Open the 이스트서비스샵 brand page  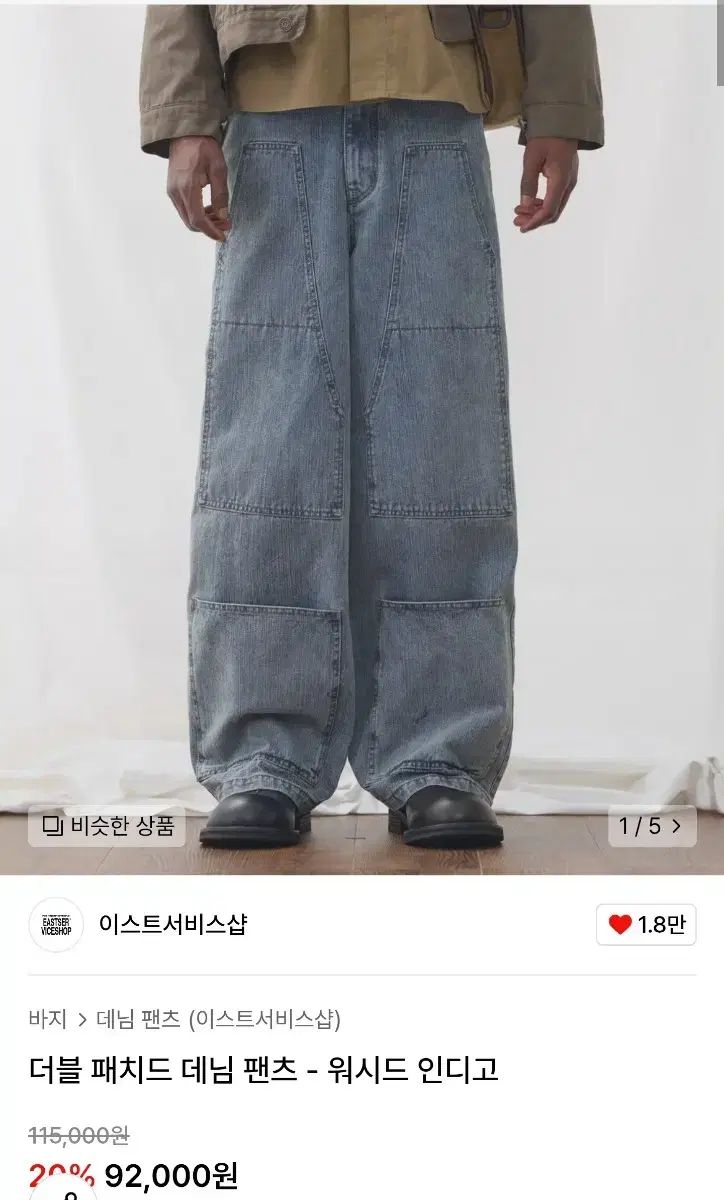[172, 924]
